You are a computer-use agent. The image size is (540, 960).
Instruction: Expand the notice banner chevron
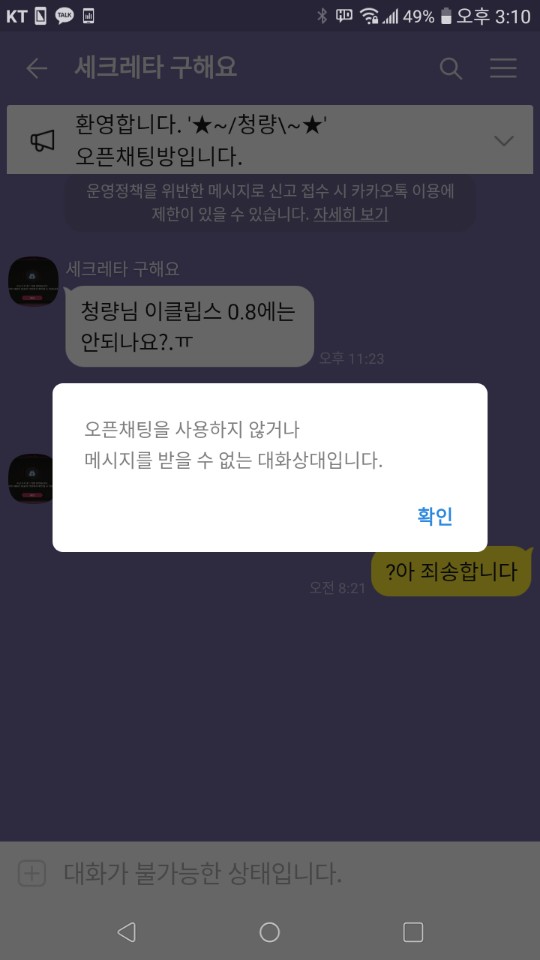coord(504,141)
